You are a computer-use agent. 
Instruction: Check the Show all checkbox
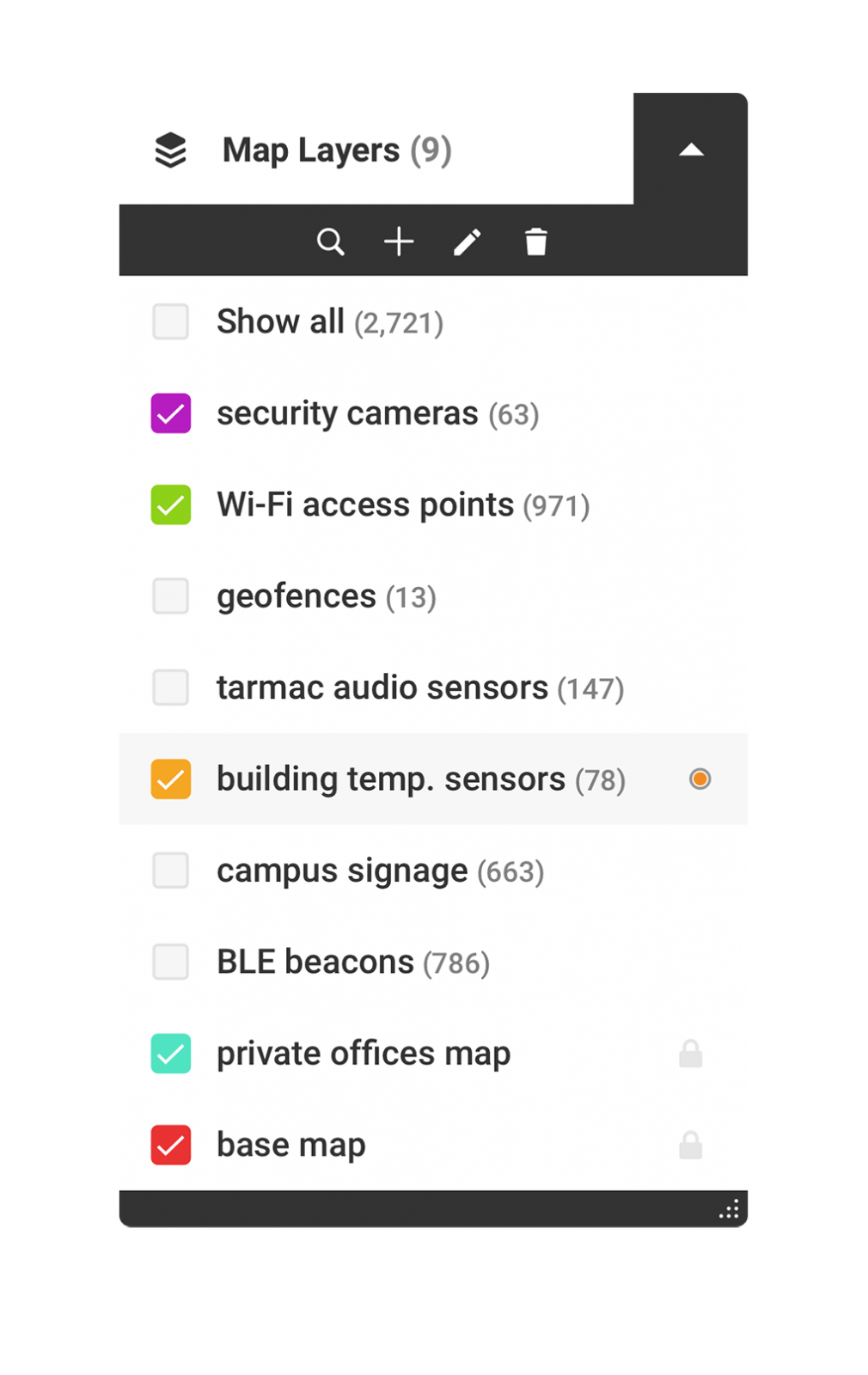pyautogui.click(x=170, y=322)
